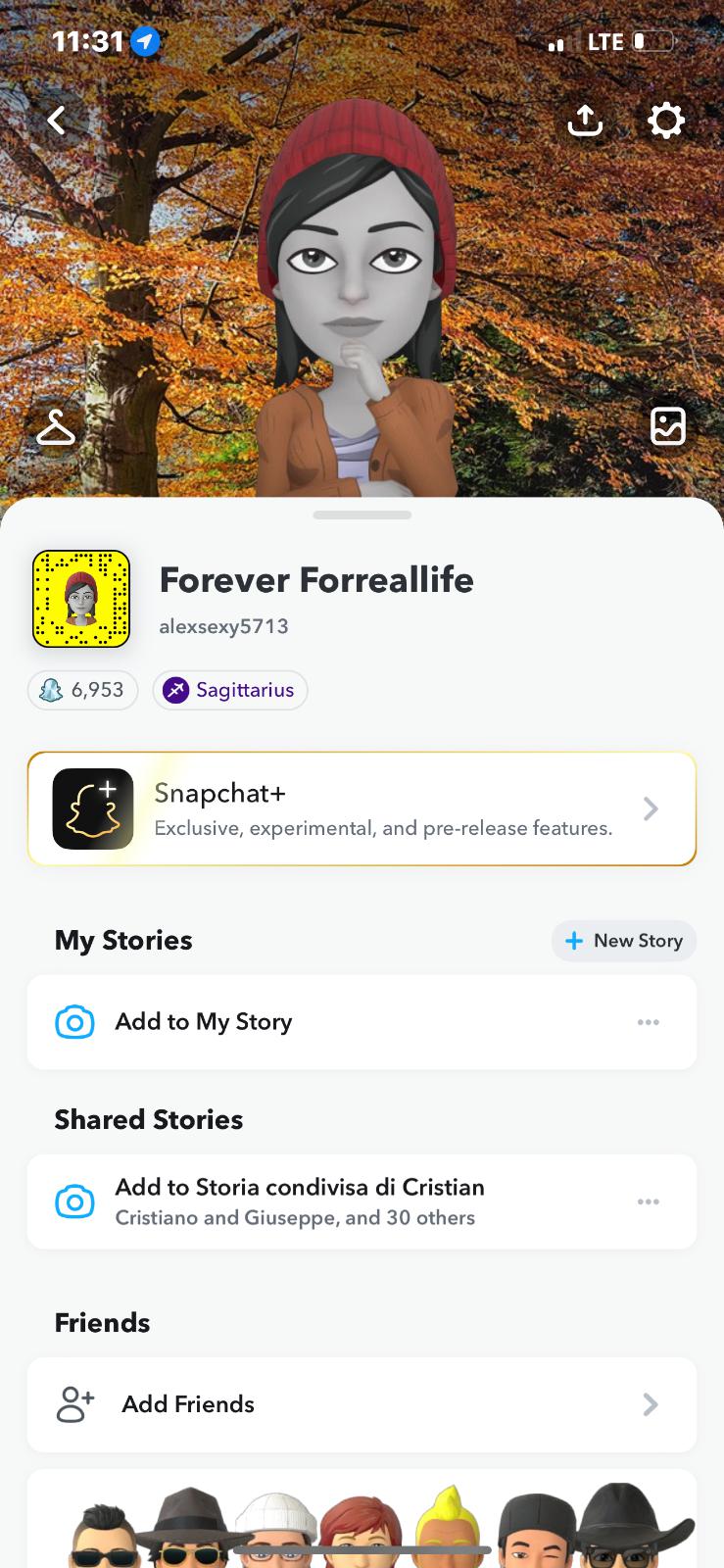Add to Storia condivisa di Cristian
Screen dimensions: 724x1568
coord(300,1200)
